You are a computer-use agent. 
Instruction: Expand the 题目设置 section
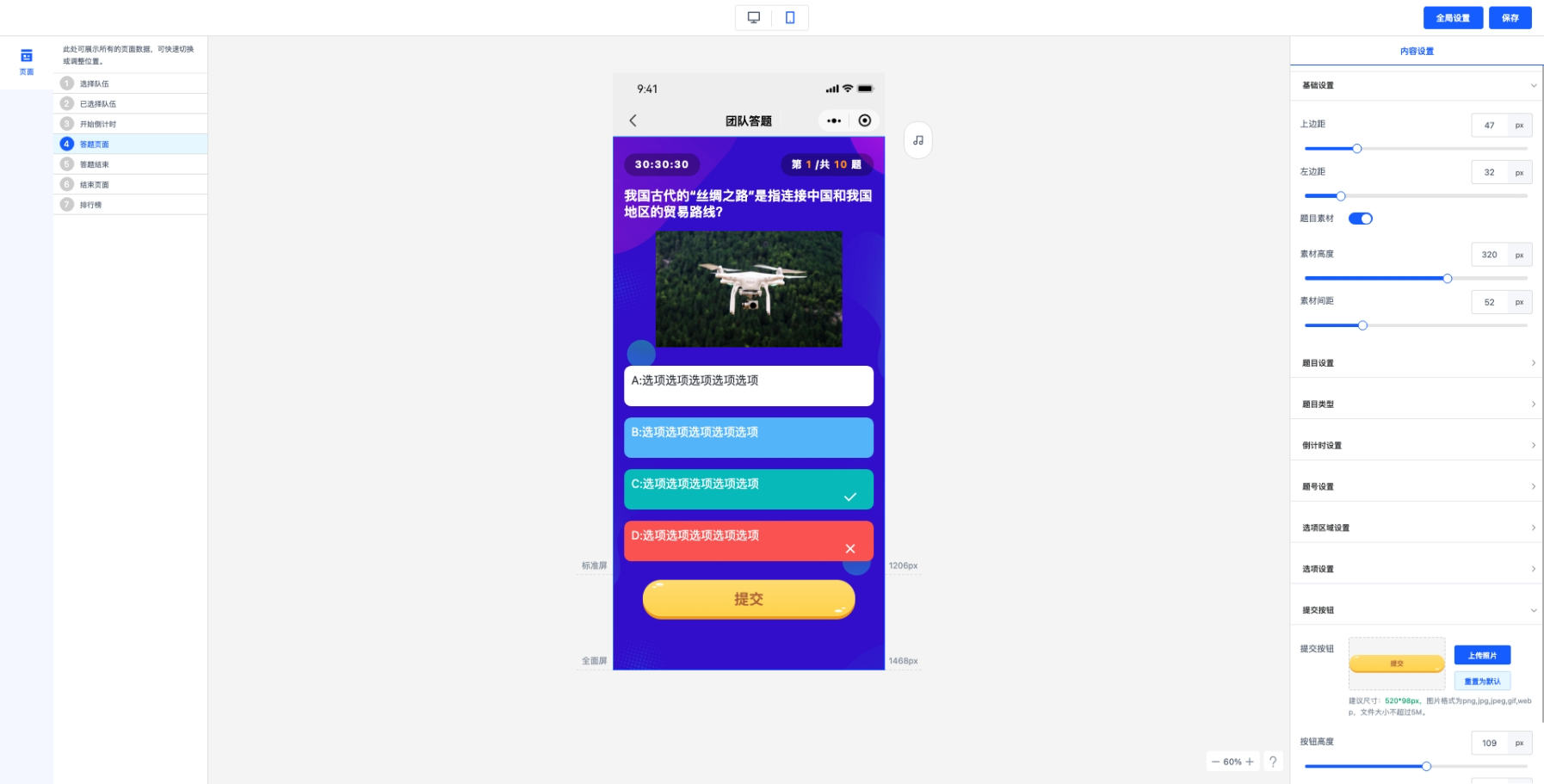(1416, 363)
